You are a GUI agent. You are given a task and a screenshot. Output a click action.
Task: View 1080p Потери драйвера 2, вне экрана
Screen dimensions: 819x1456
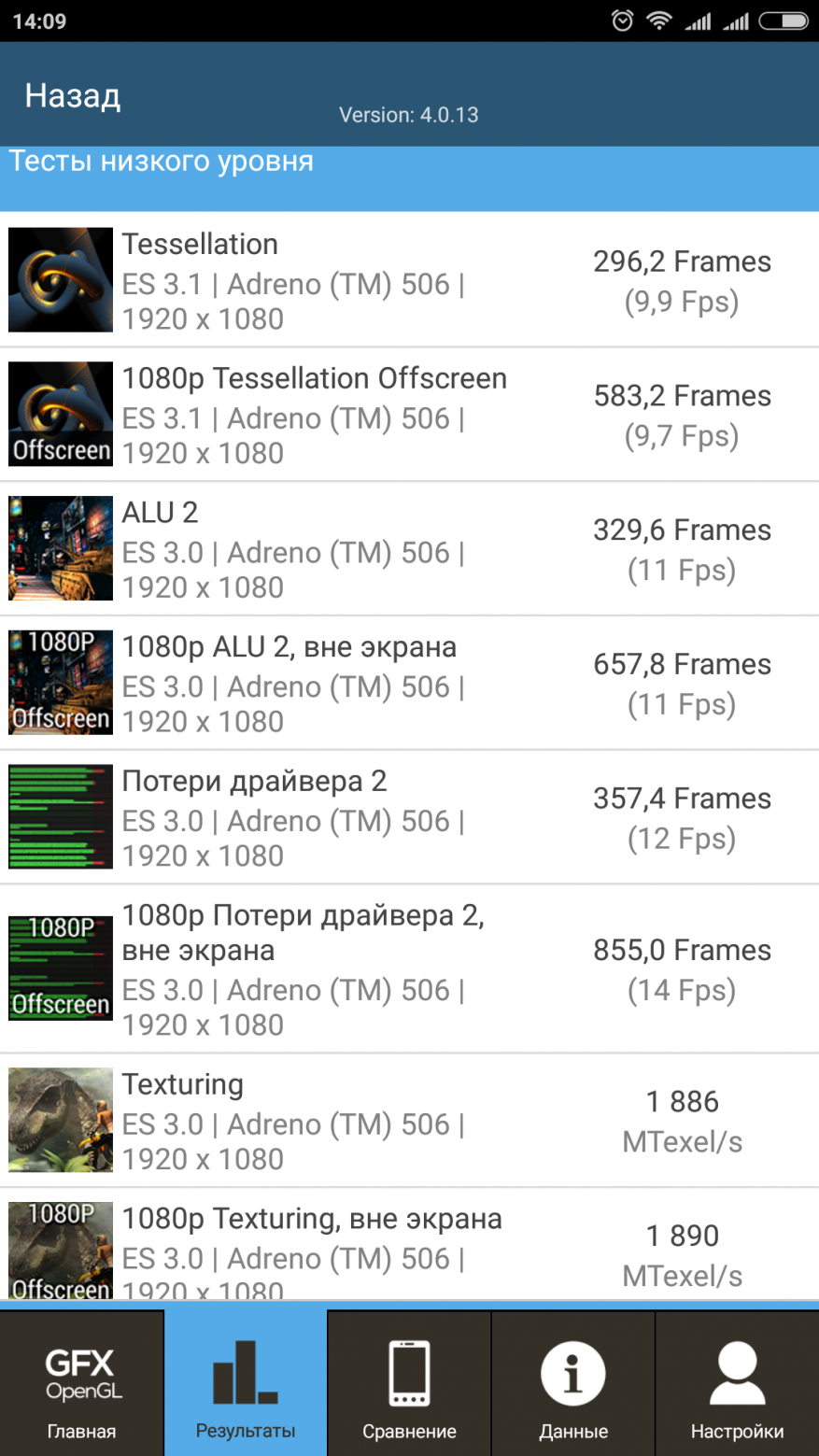409,968
